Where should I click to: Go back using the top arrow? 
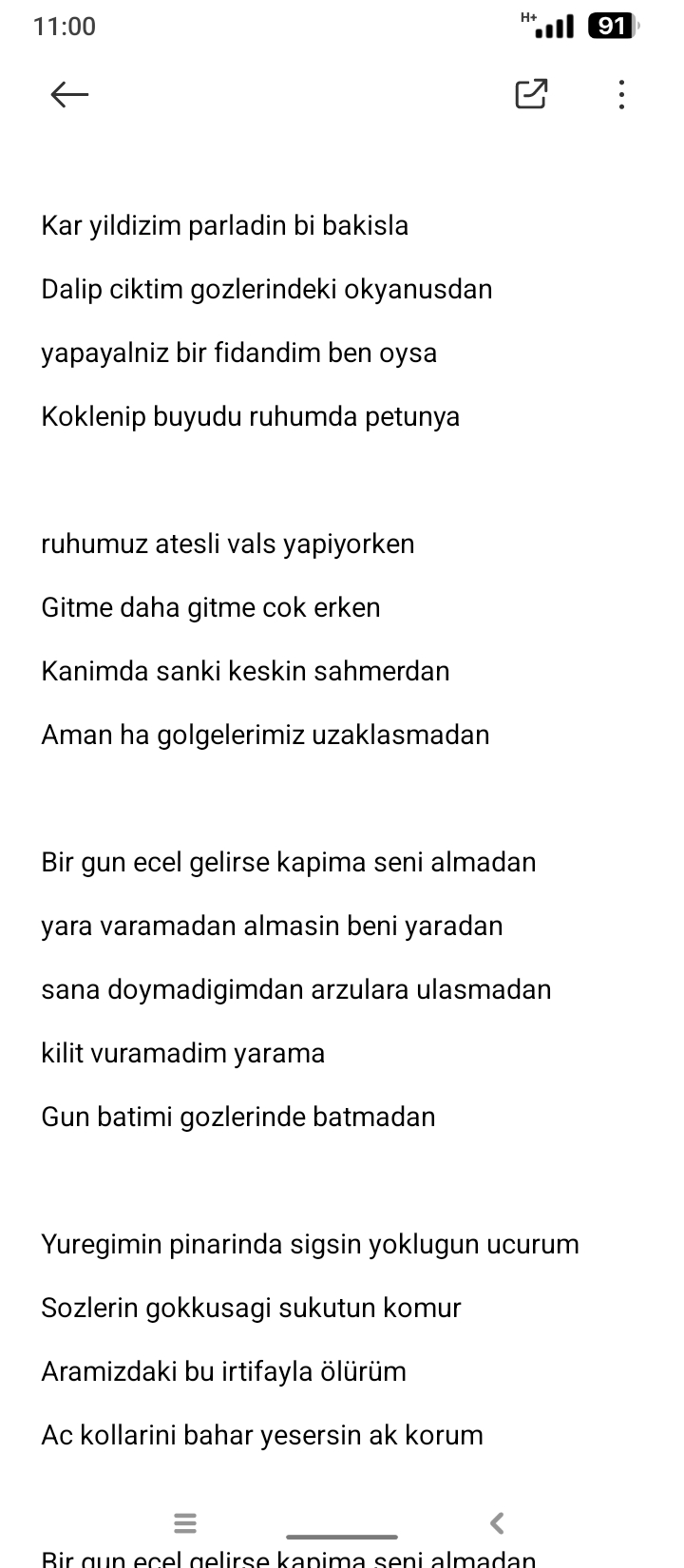69,94
